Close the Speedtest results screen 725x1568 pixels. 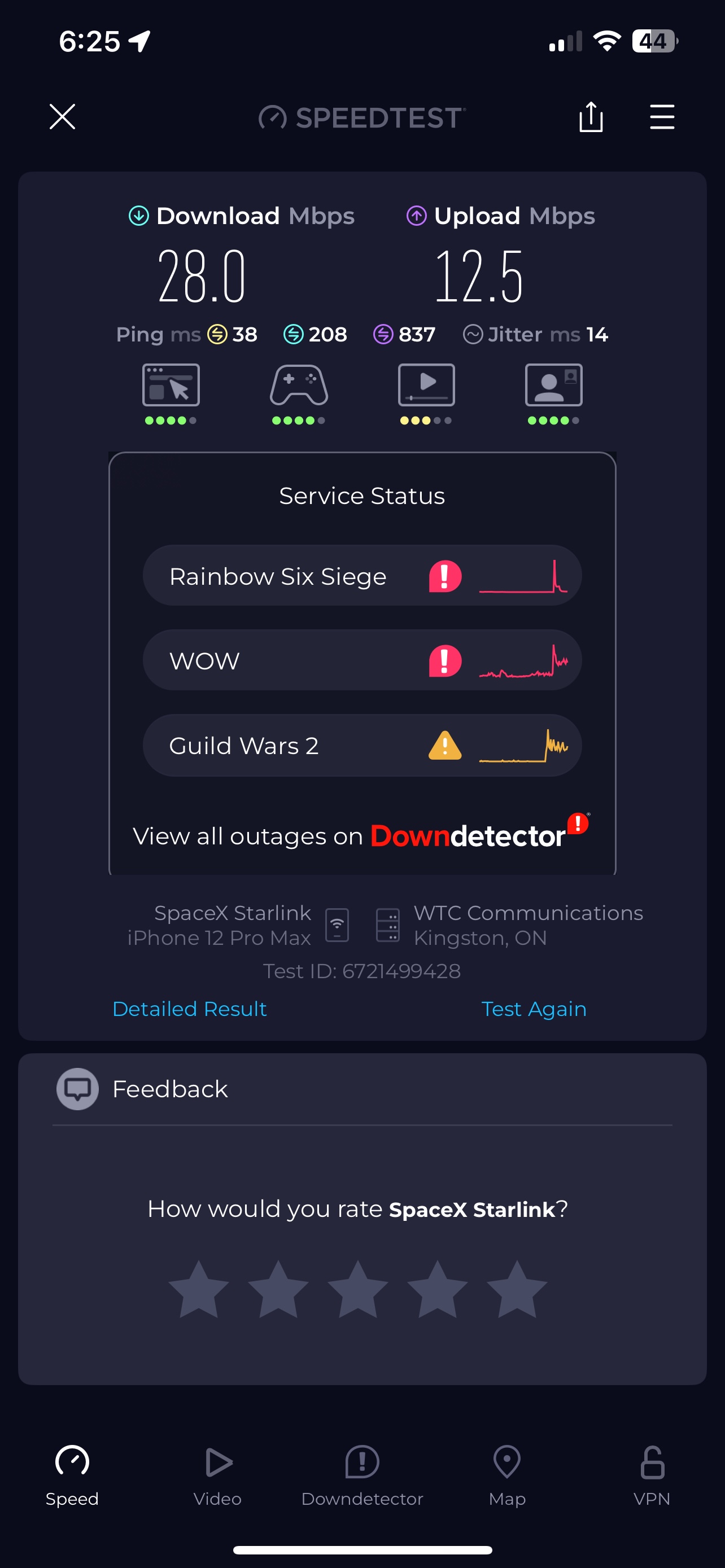point(62,116)
